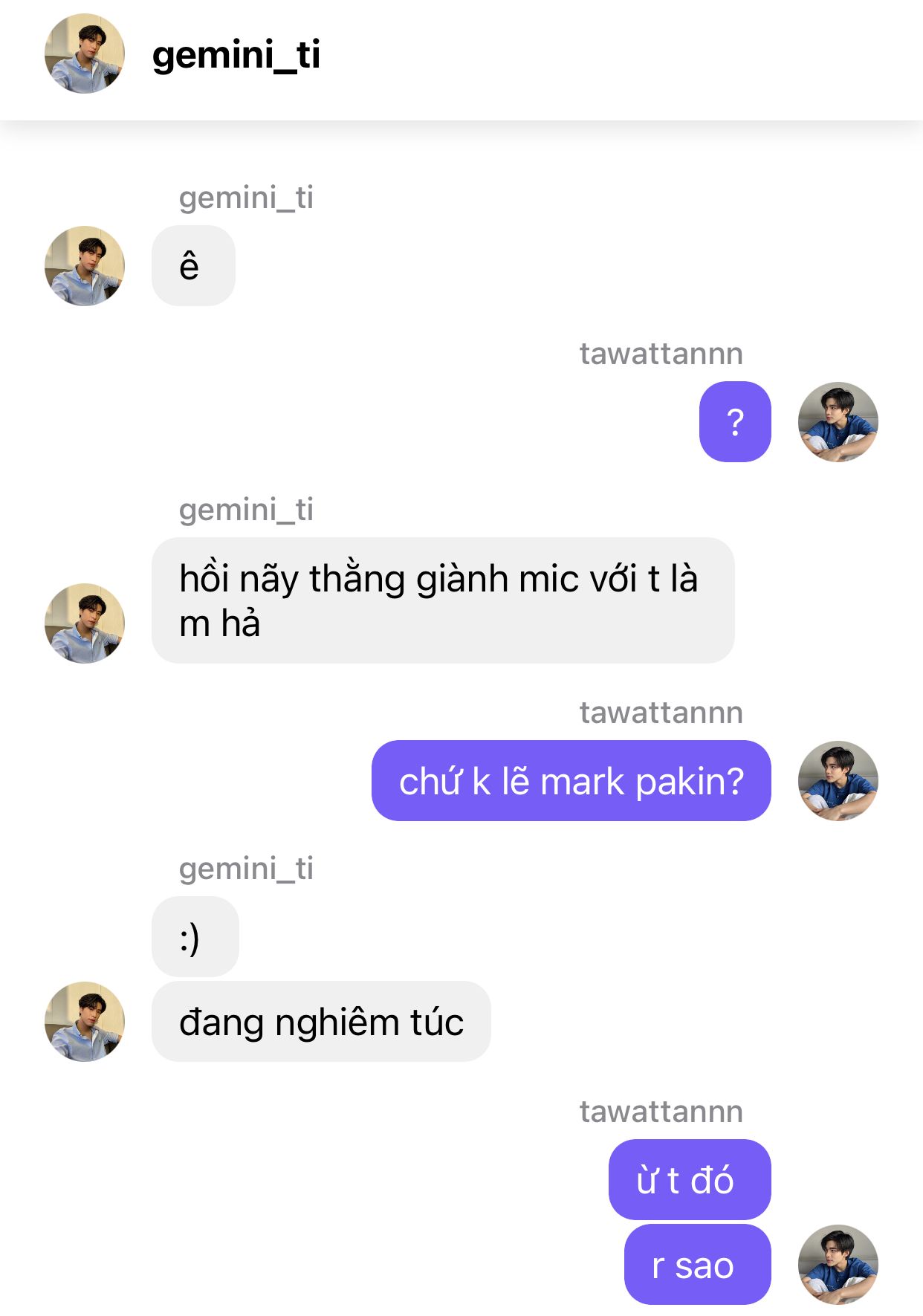Tap gemini_ti's avatar beside the "ê" message
Viewport: 923px width, 1316px height.
85,266
